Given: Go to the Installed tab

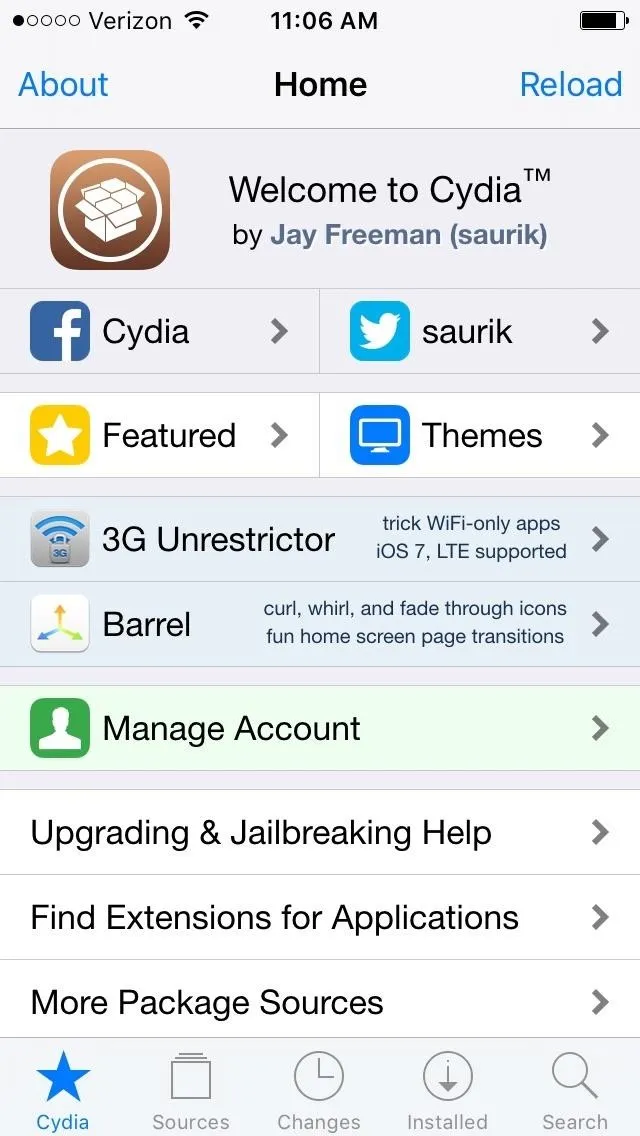Looking at the screenshot, I should [447, 1088].
